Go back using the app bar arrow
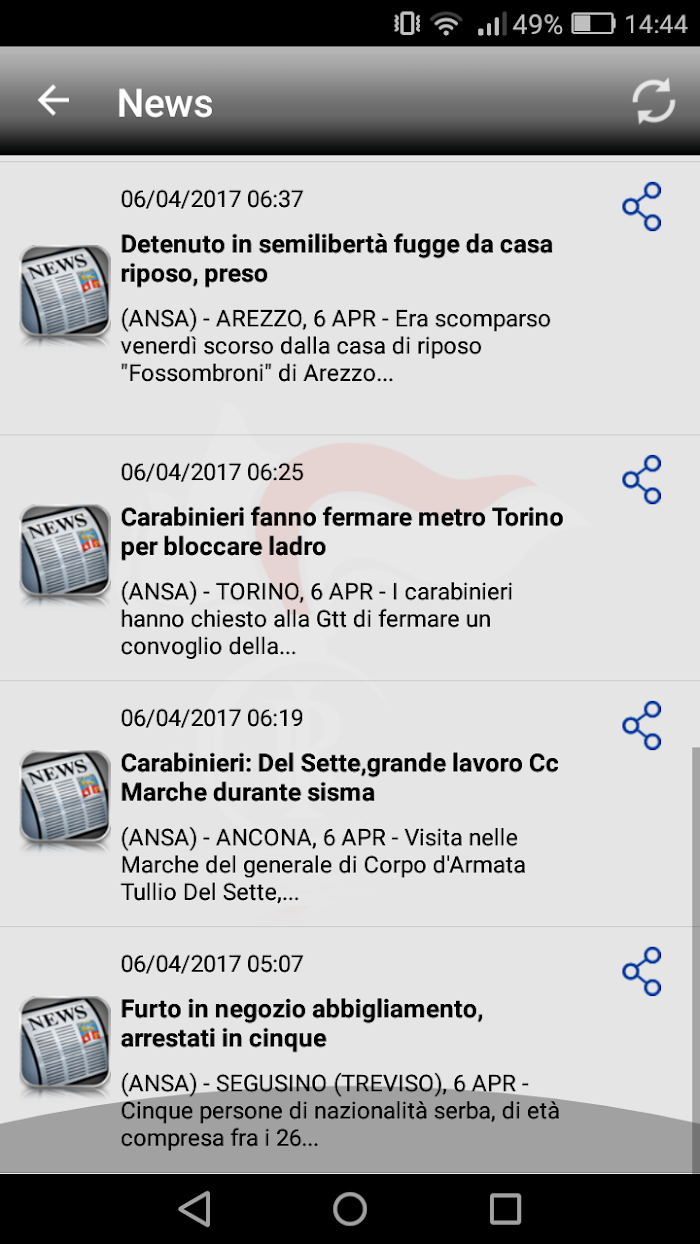The image size is (700, 1244). pos(53,100)
